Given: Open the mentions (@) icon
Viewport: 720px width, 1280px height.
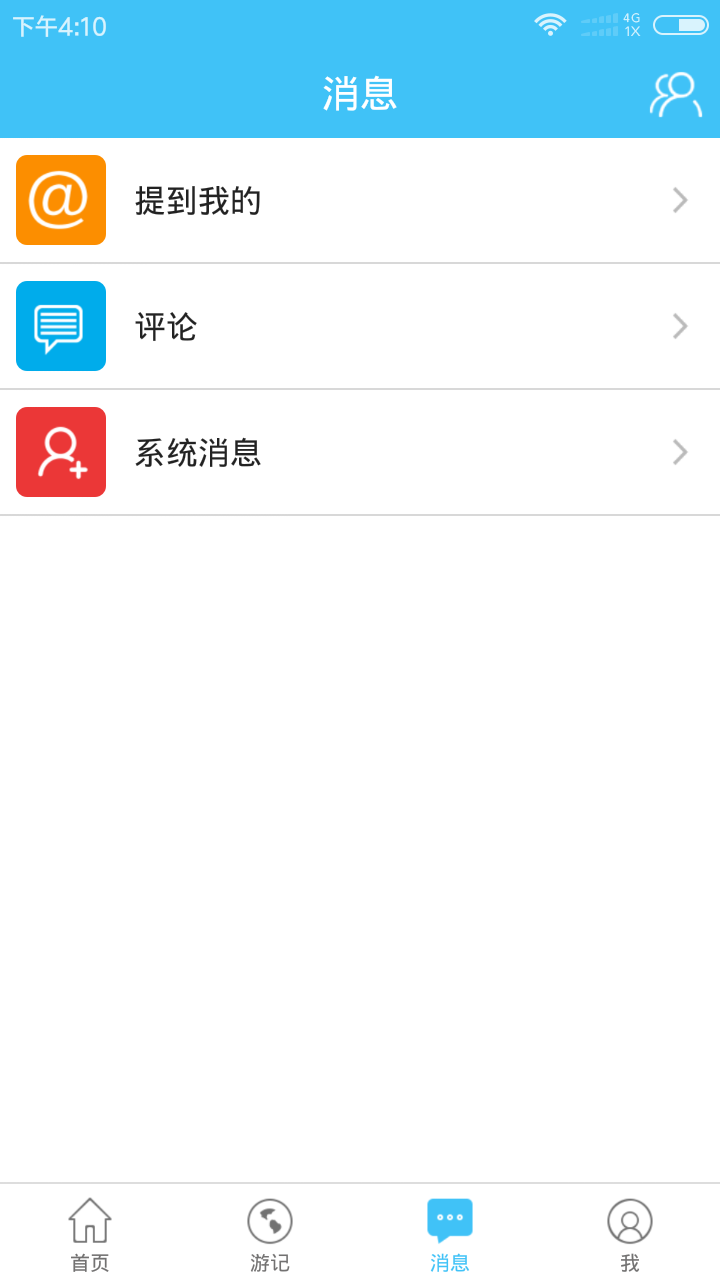Looking at the screenshot, I should (x=60, y=200).
